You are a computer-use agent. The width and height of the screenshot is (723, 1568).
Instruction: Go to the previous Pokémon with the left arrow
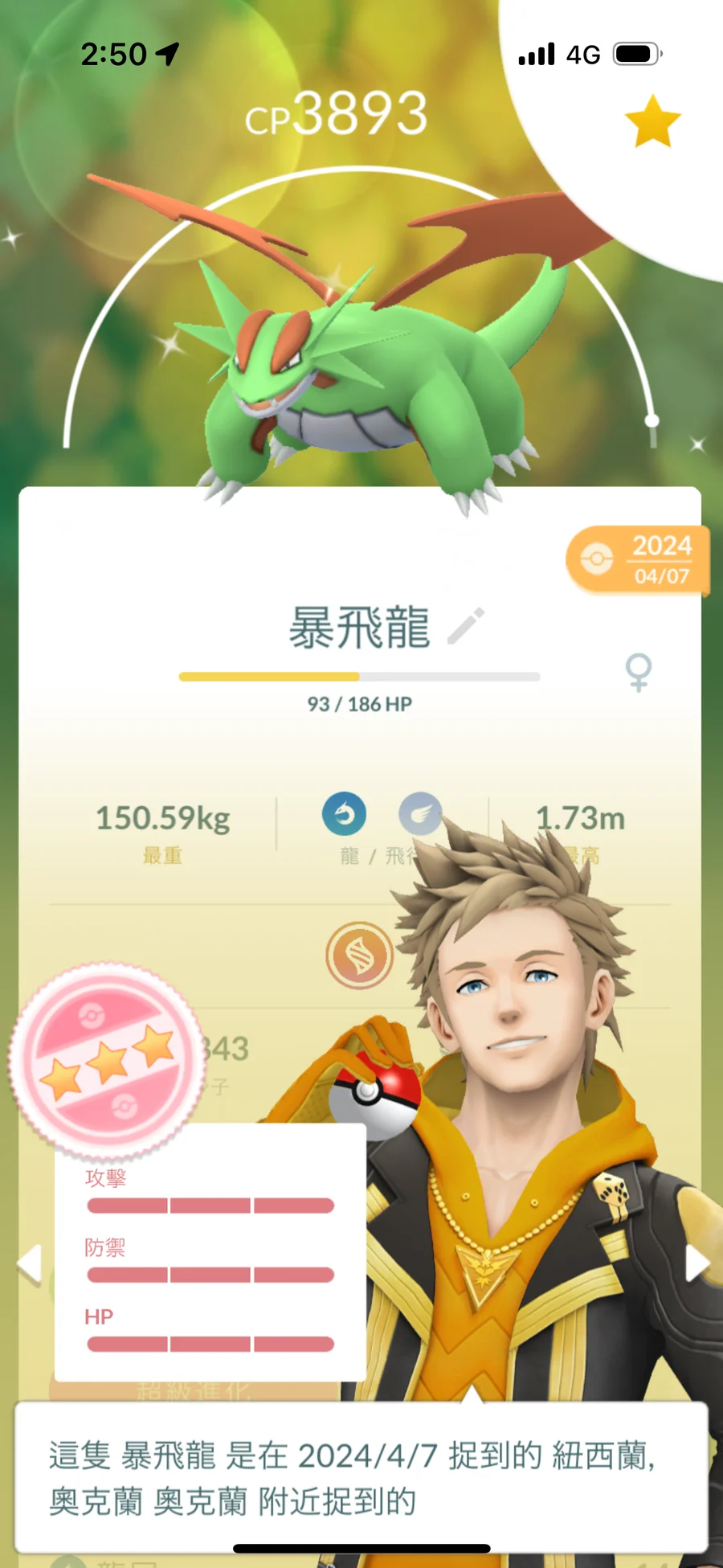coord(30,1264)
